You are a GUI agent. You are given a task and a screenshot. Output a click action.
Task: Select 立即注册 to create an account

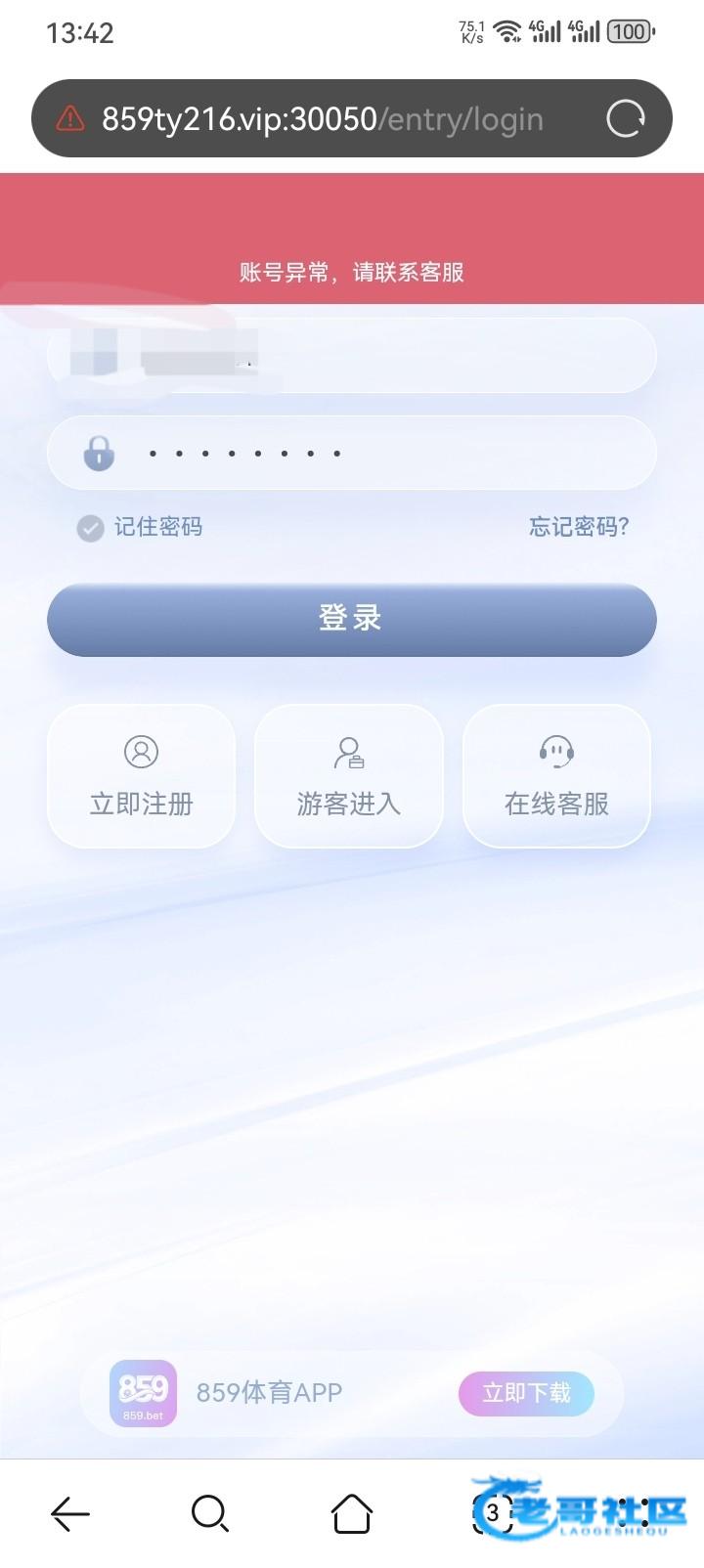tap(142, 776)
